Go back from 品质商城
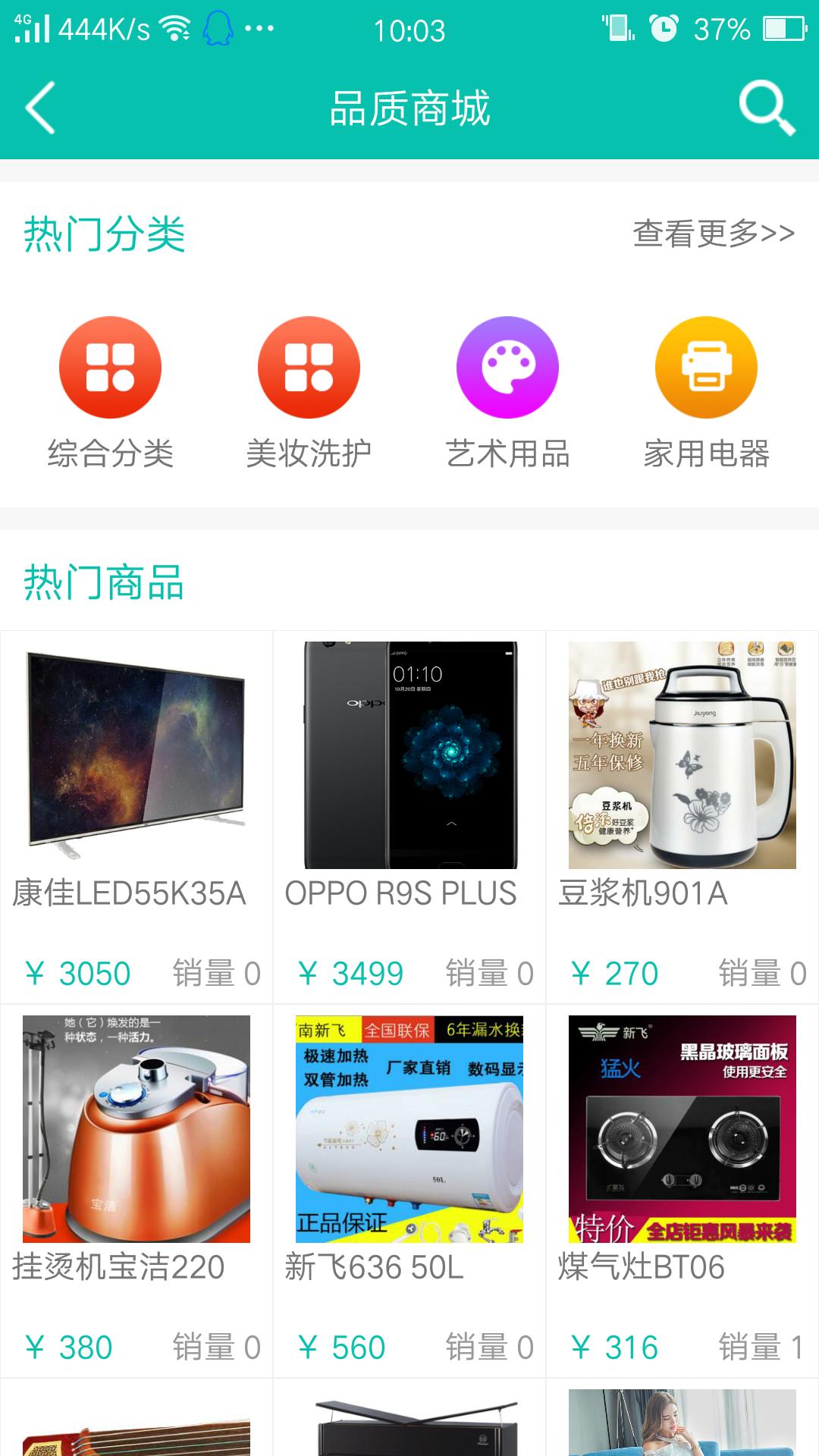Image resolution: width=819 pixels, height=1456 pixels. click(41, 108)
